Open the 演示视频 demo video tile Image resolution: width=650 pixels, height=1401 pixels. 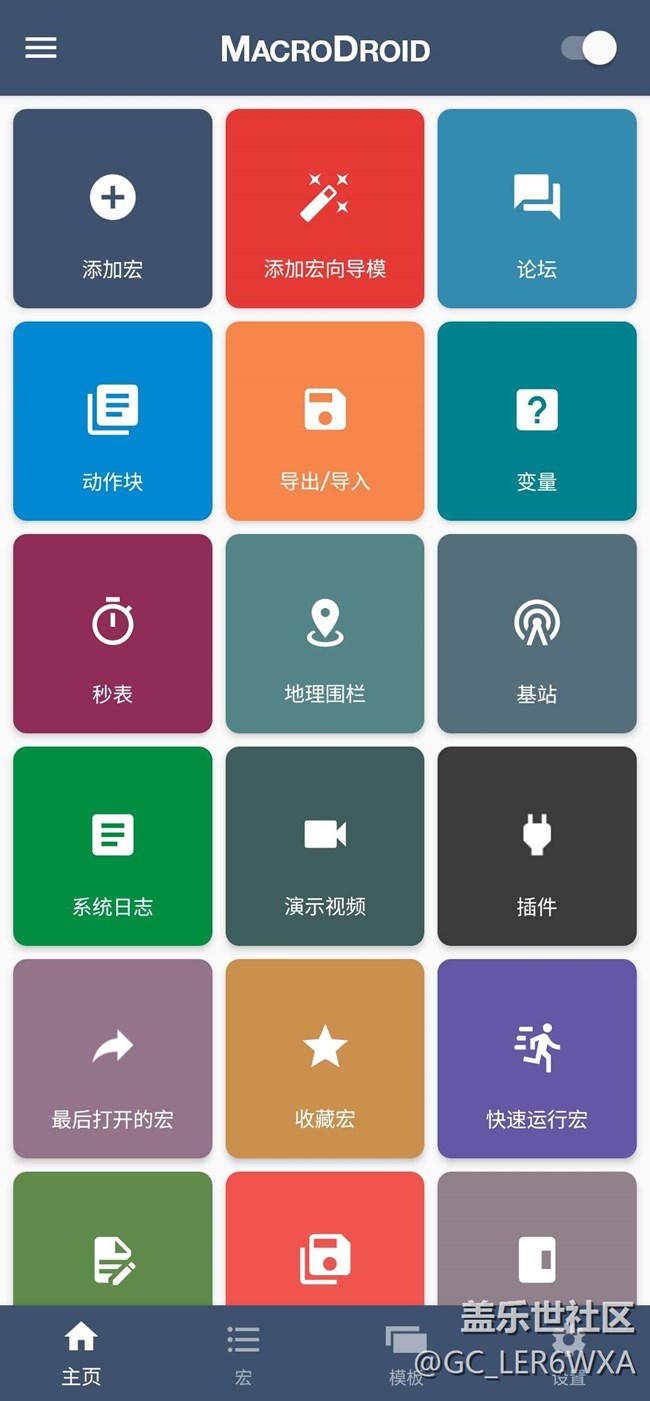click(325, 846)
